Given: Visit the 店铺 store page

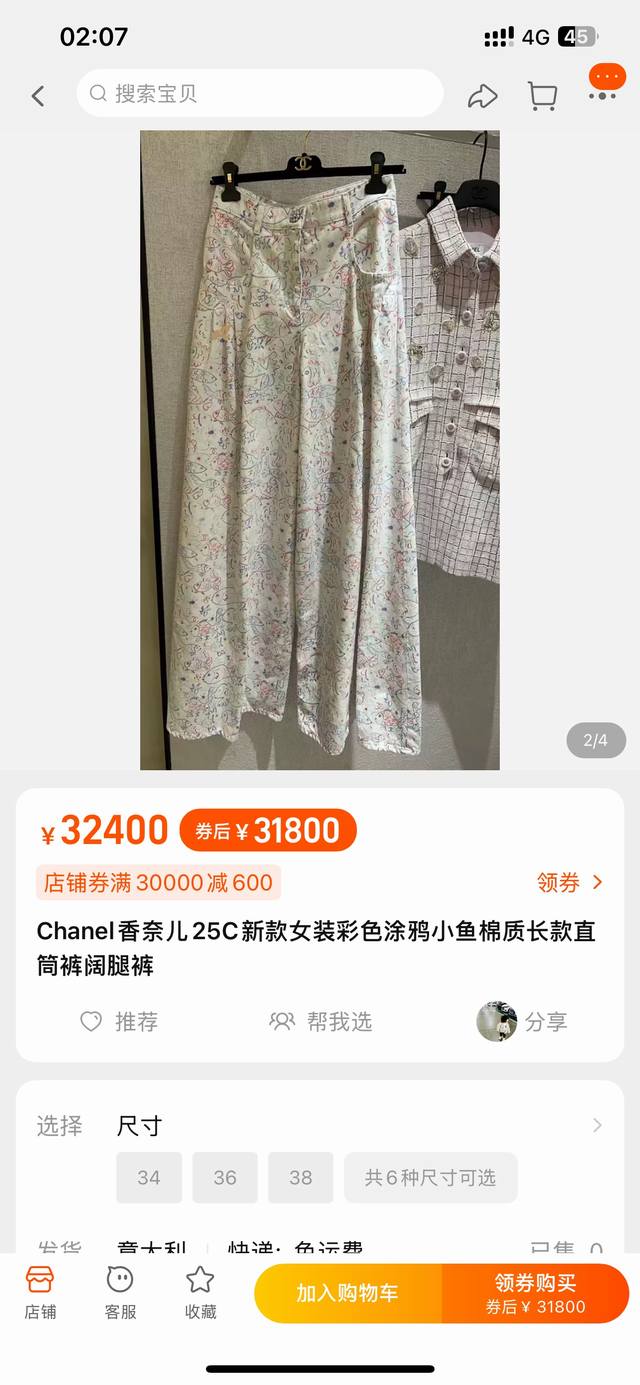Looking at the screenshot, I should pos(40,1291).
